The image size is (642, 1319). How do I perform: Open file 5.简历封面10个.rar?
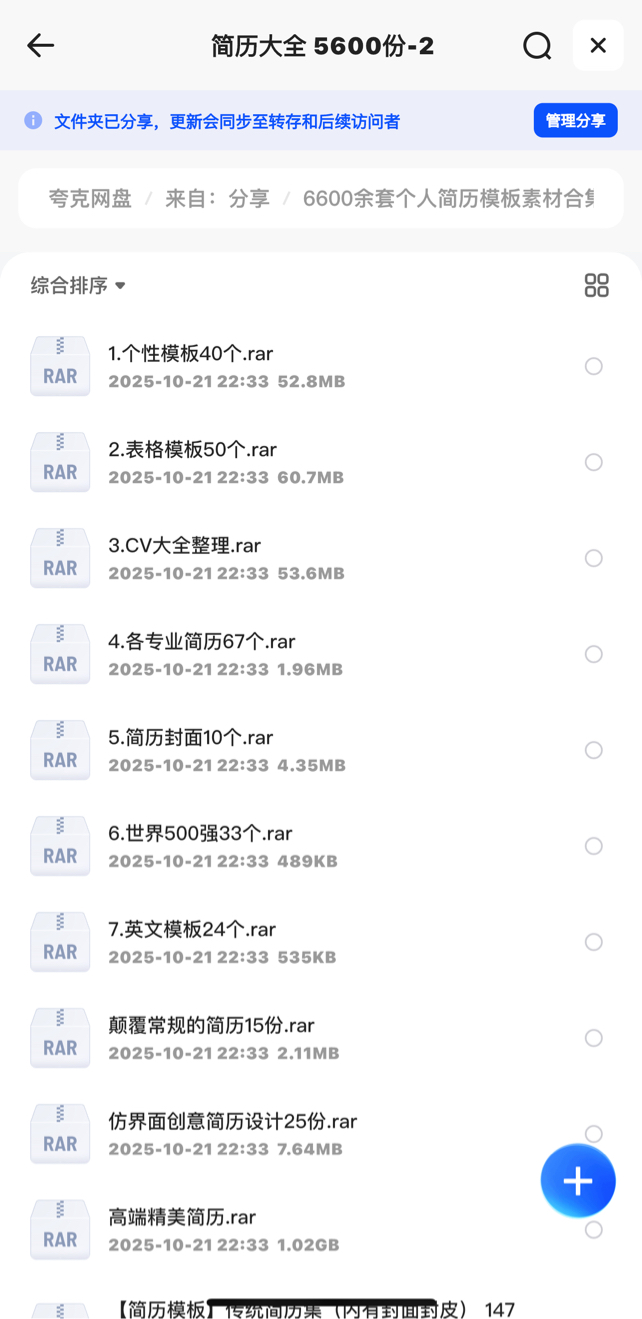190,738
